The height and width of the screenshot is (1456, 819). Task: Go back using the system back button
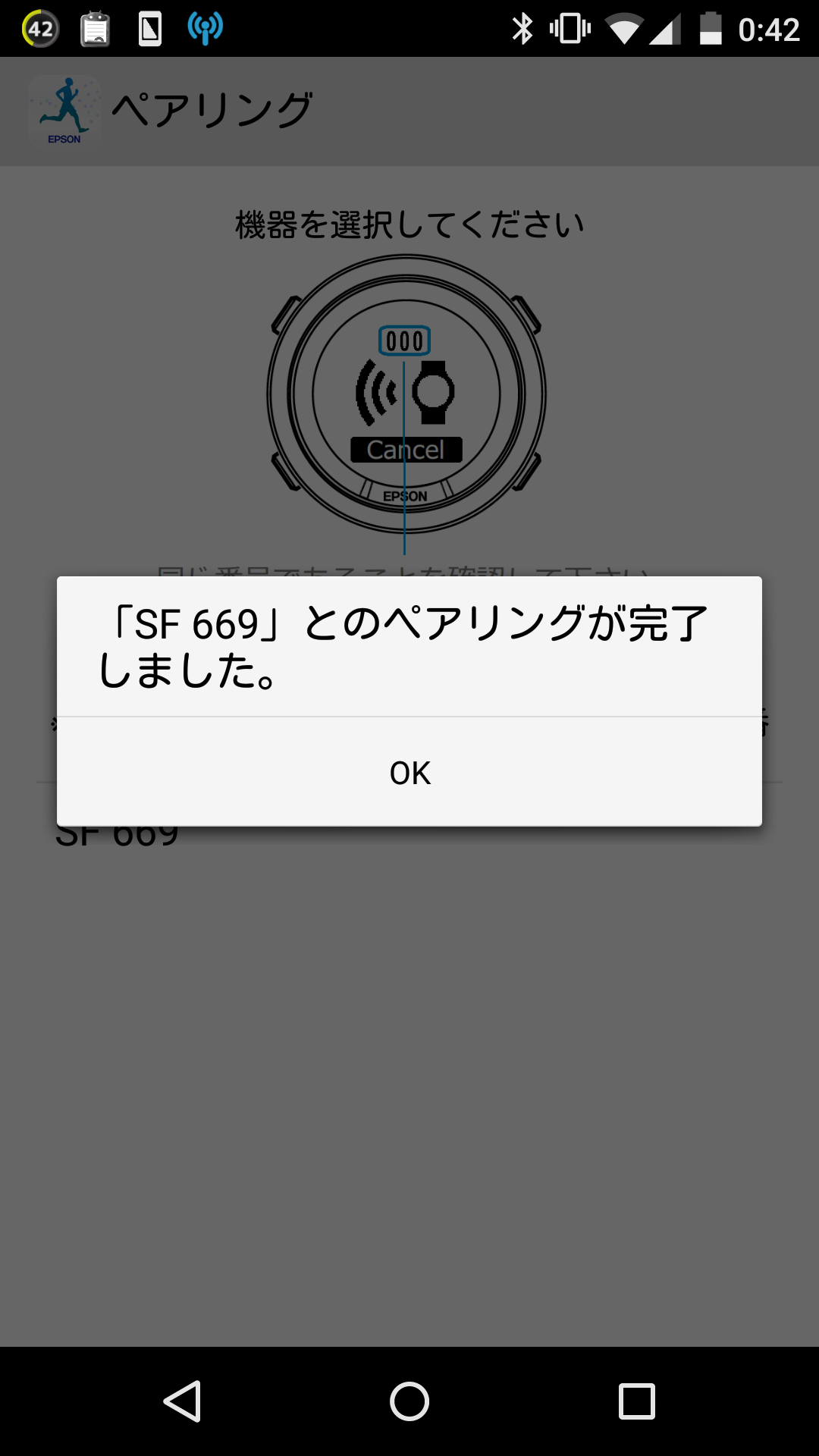pyautogui.click(x=182, y=1401)
